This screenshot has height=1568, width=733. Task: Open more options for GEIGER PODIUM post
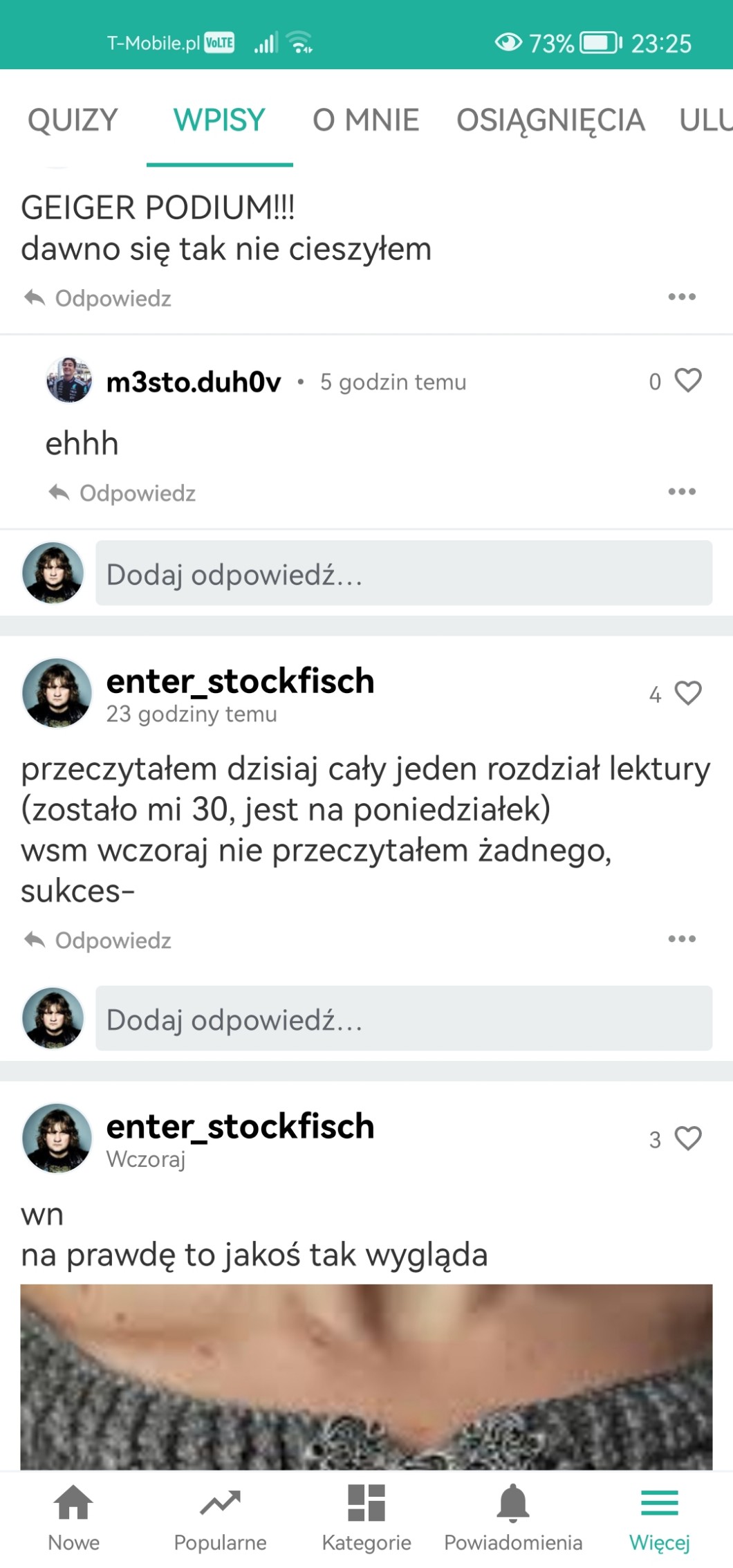pos(681,297)
